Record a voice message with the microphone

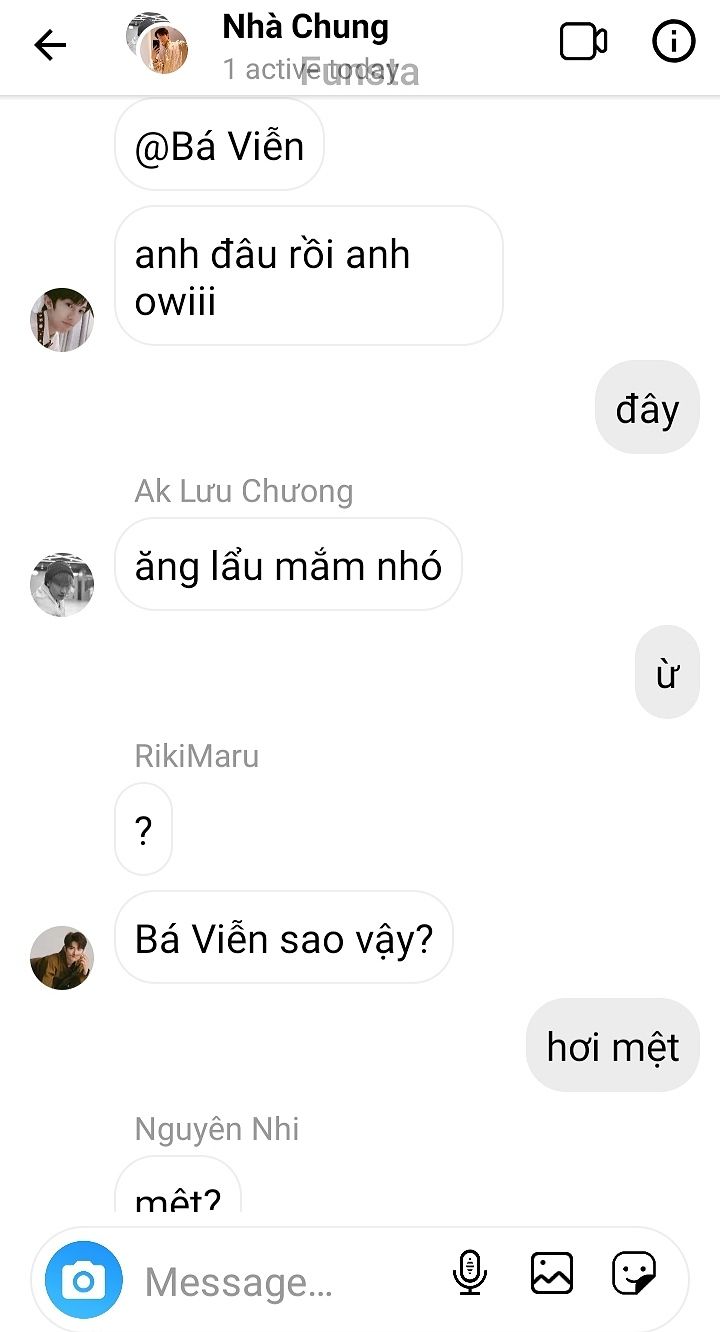coord(469,1274)
